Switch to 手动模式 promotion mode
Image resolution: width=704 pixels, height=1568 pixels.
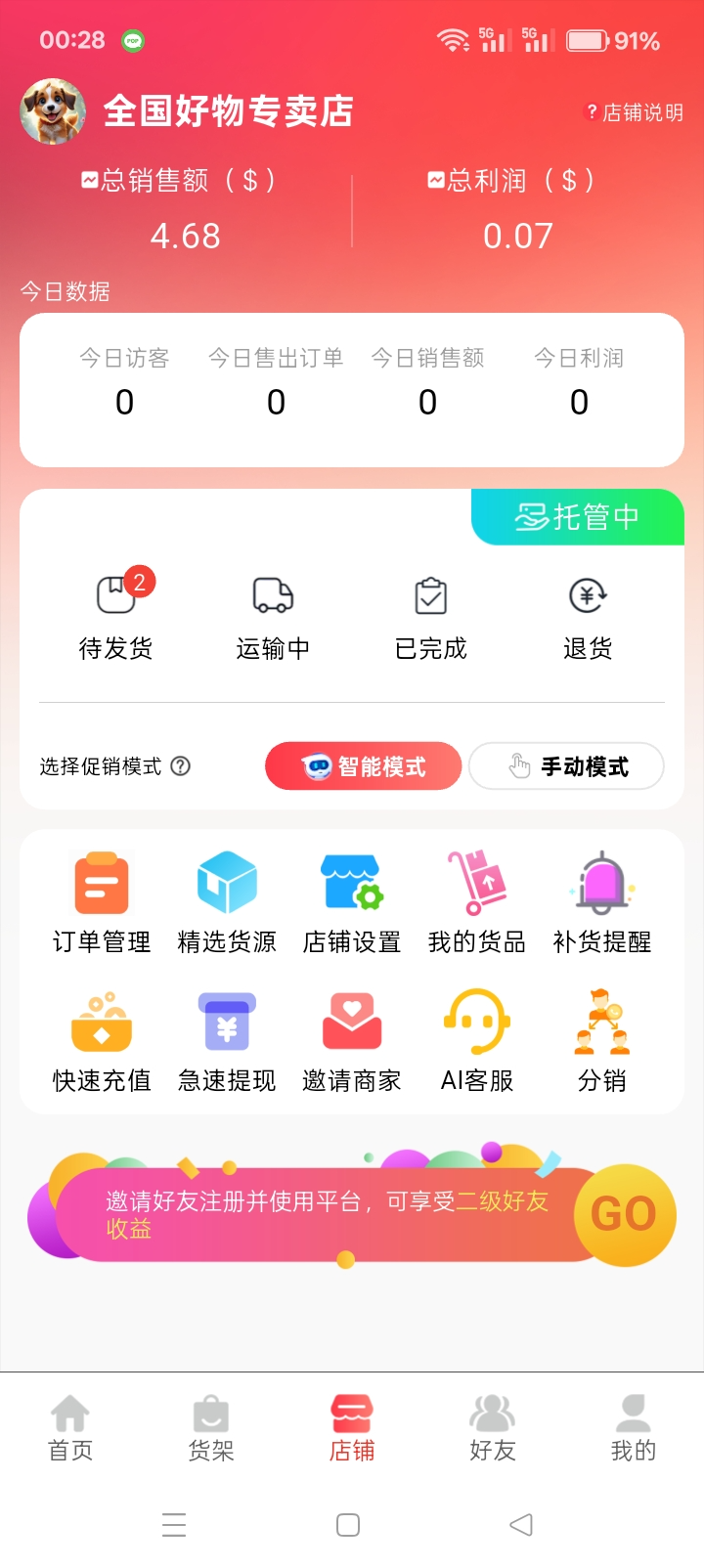[x=566, y=766]
